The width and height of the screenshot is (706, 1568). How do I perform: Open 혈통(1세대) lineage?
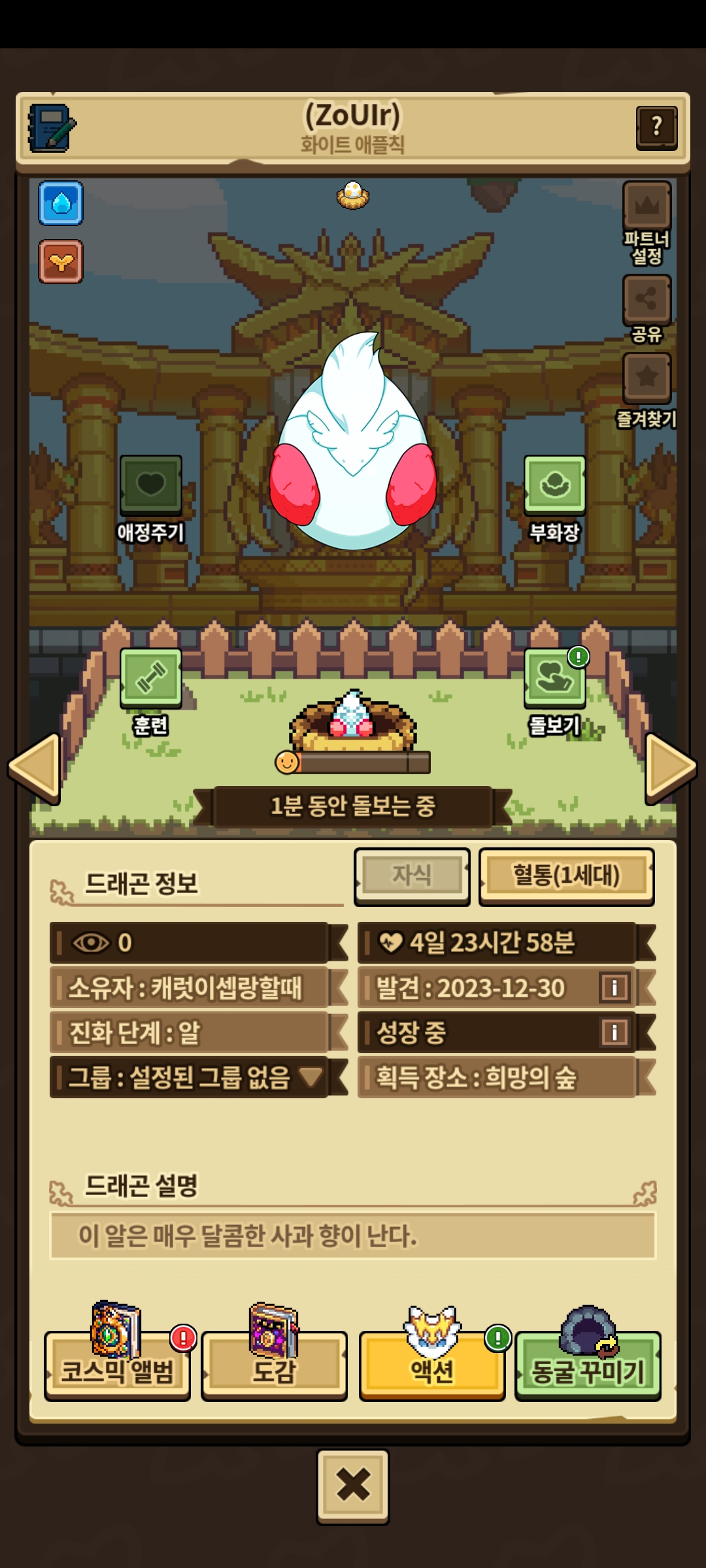[566, 875]
